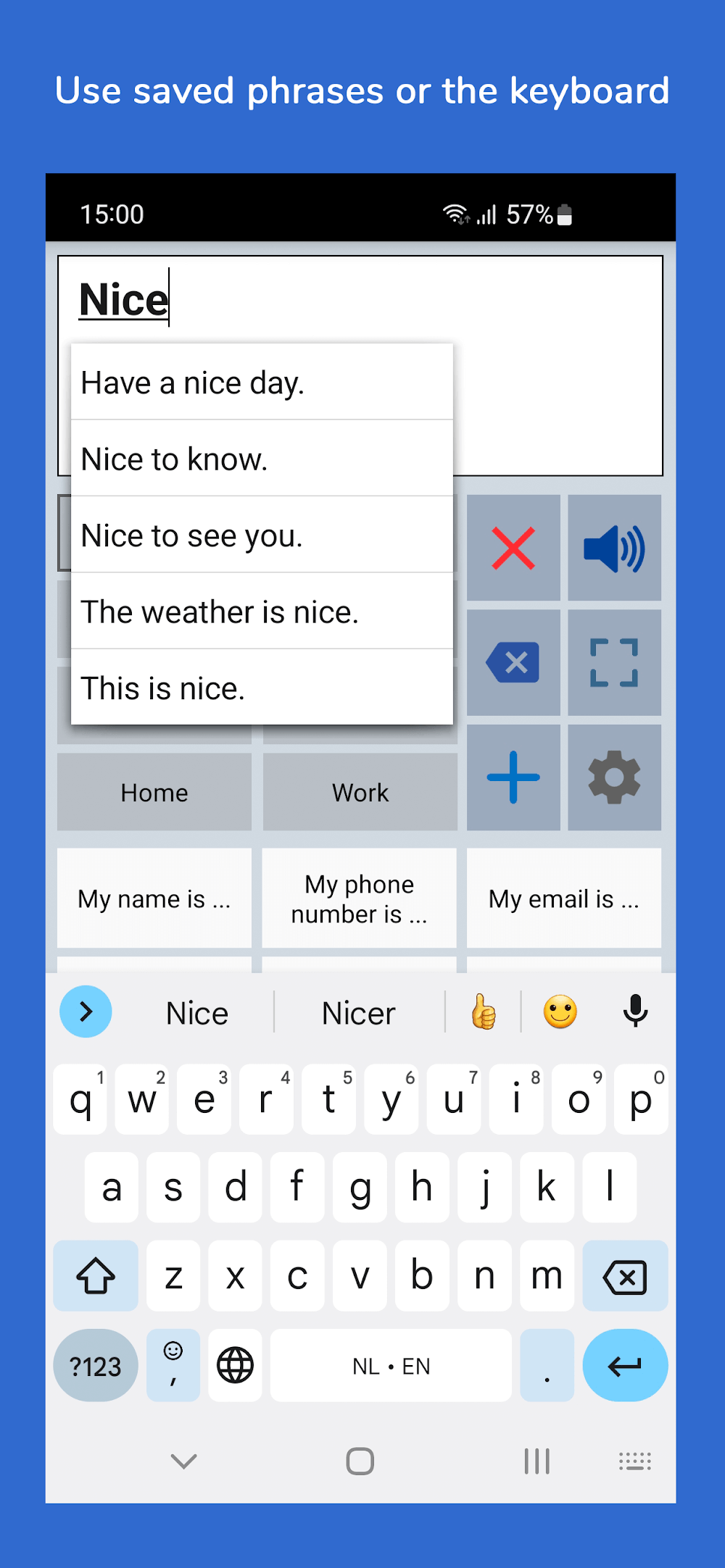Hide the keyboard using the down chevron

[183, 1461]
